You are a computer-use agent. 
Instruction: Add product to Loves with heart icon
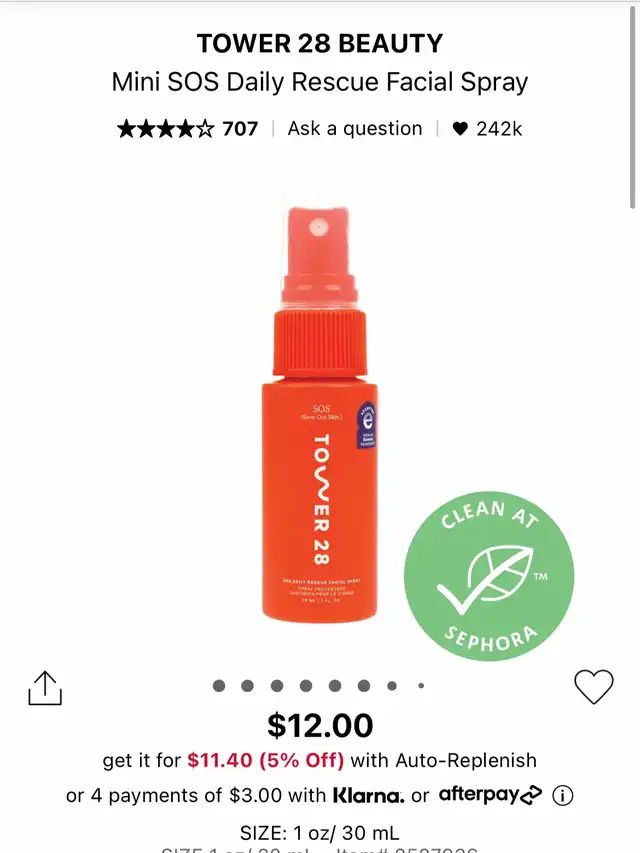click(x=593, y=686)
